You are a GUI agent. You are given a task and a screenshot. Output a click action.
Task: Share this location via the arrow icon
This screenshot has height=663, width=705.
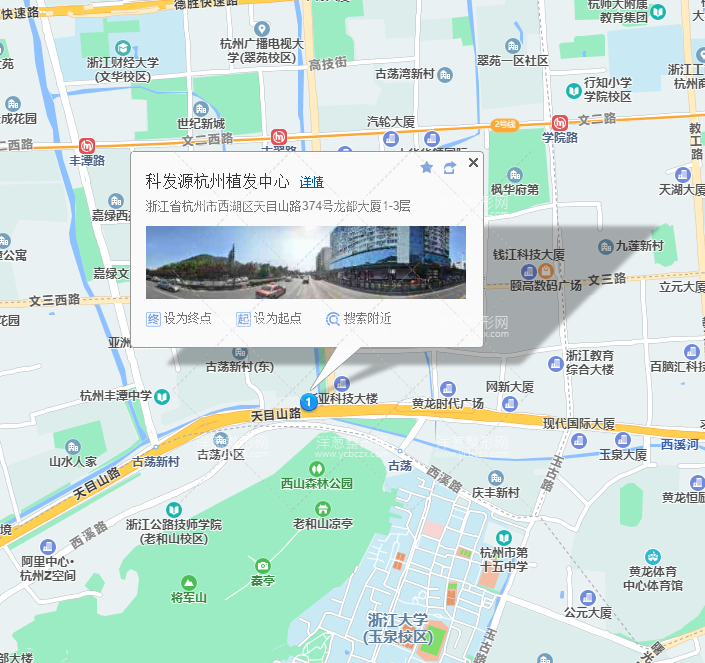pyautogui.click(x=450, y=167)
